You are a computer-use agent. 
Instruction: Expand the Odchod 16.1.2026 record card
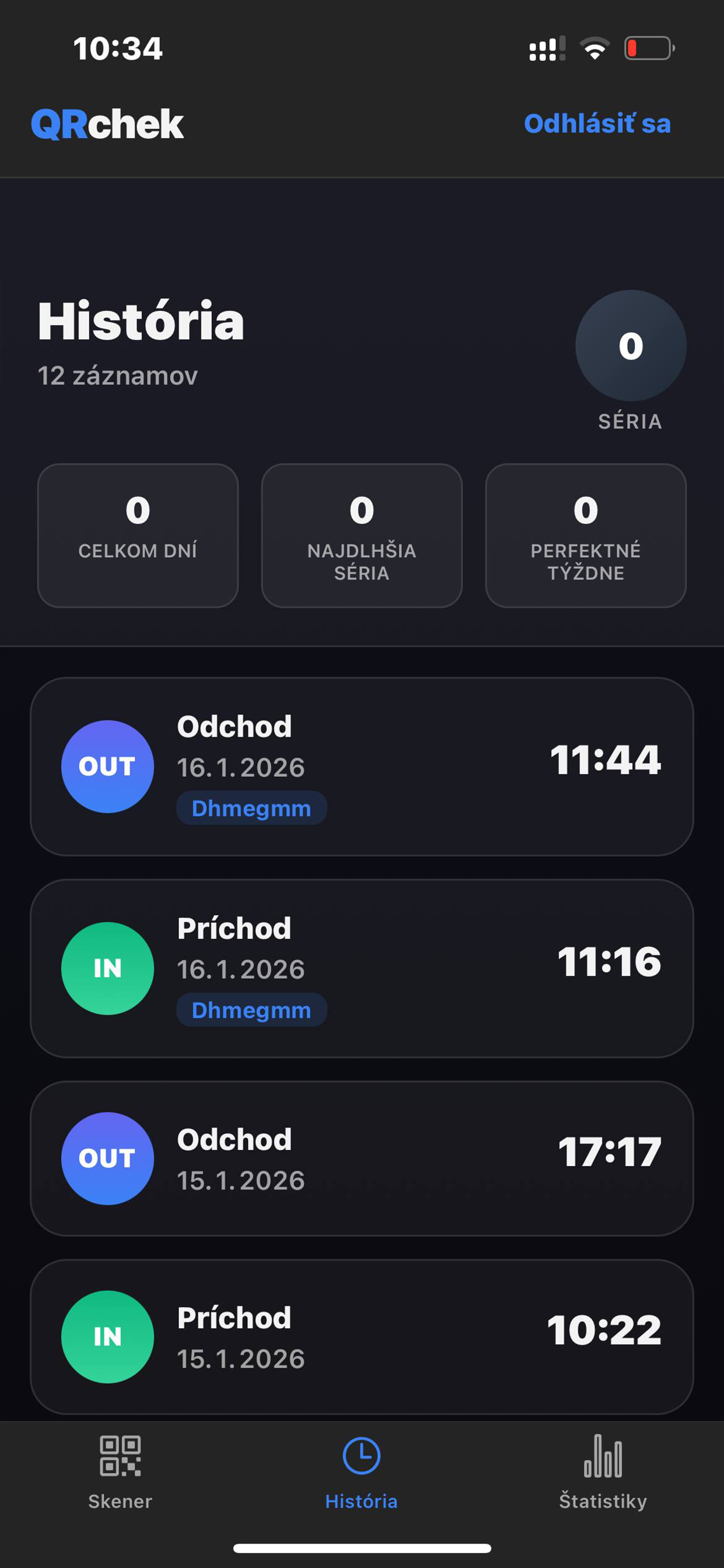pos(362,766)
